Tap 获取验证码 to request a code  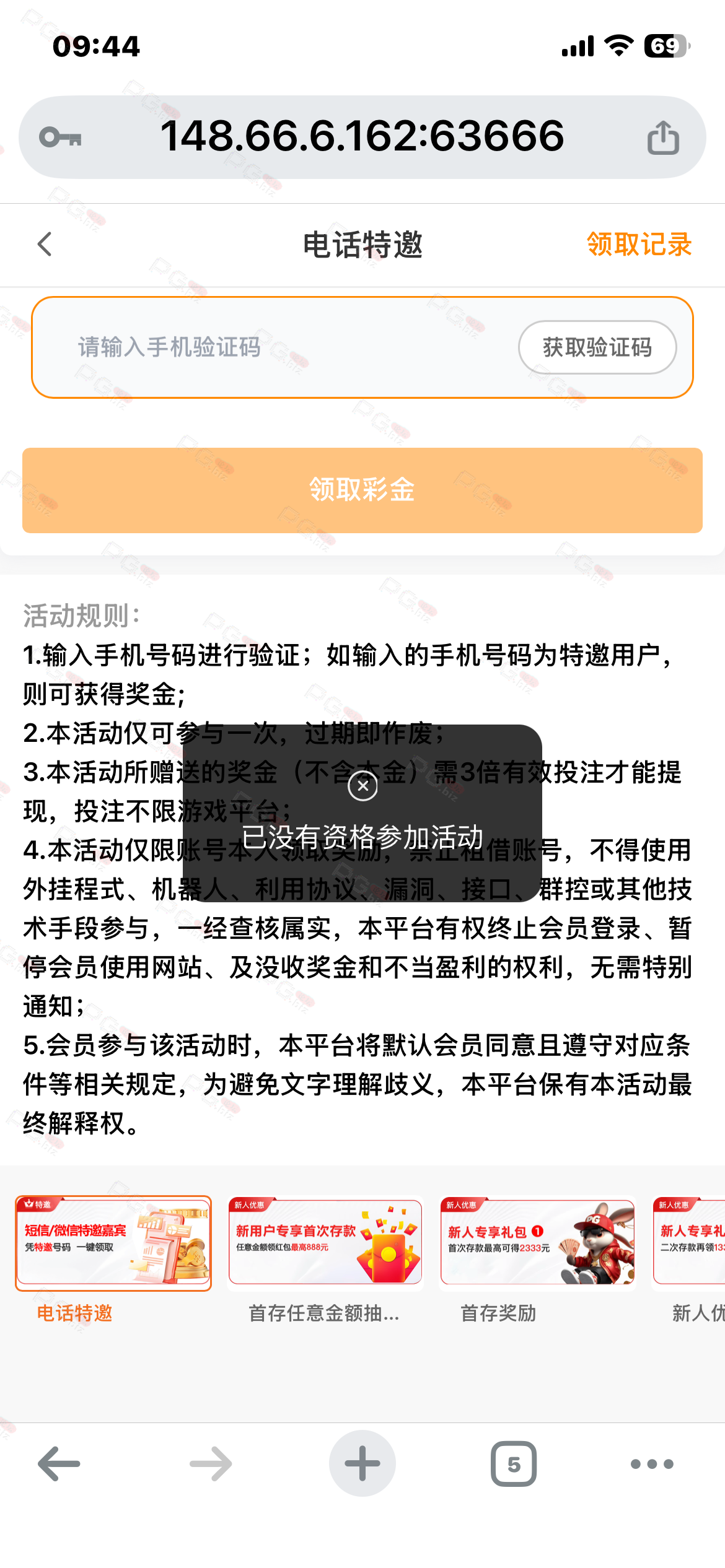click(x=597, y=347)
